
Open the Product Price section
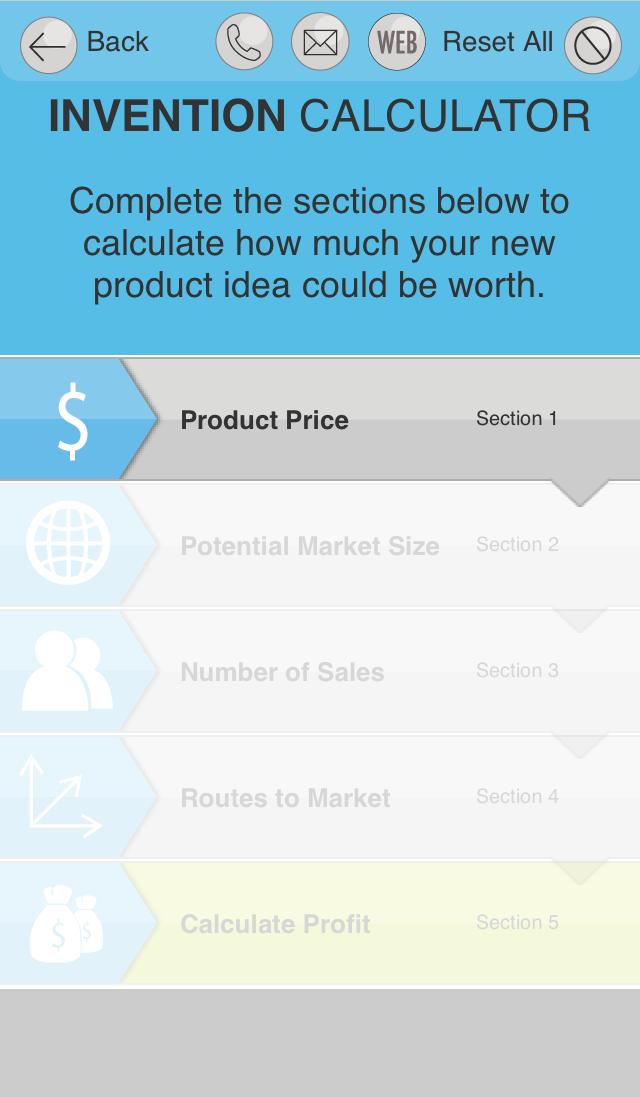(x=320, y=419)
